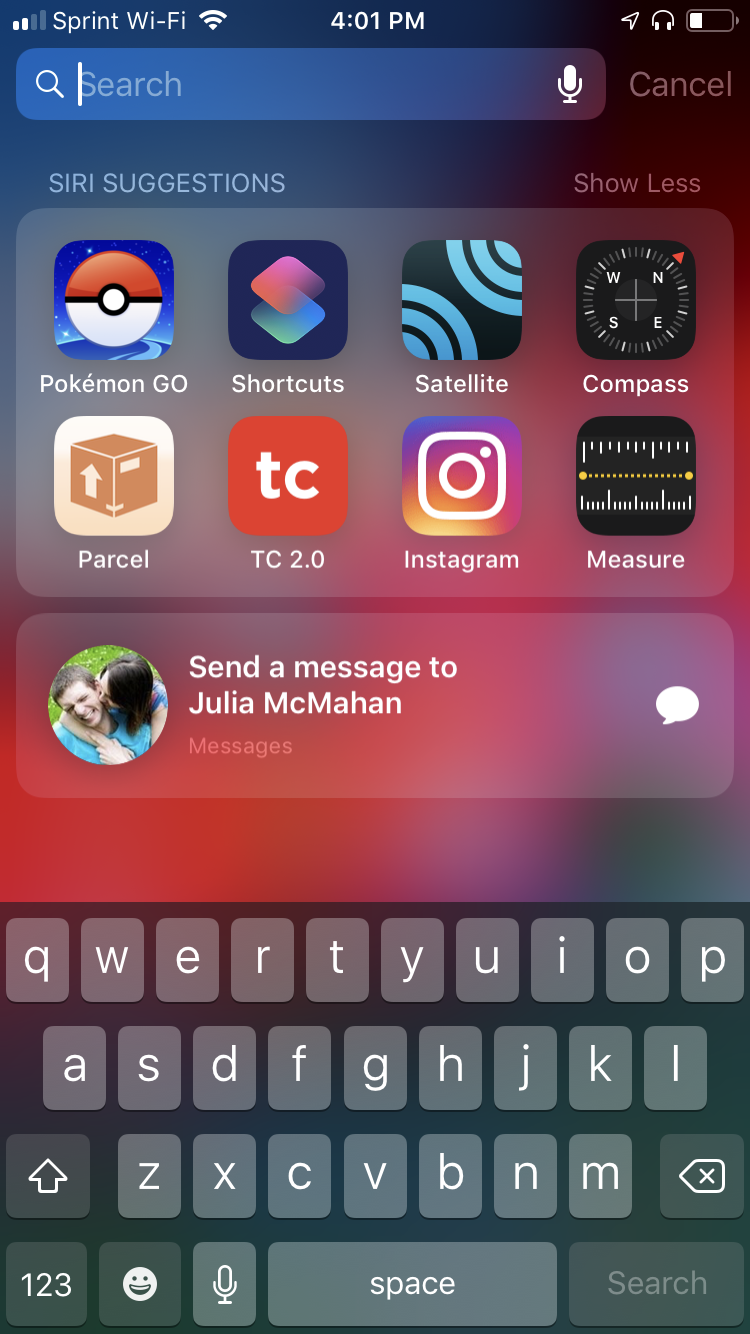The image size is (750, 1334).
Task: Open the TC 2.0 app
Action: 287,476
